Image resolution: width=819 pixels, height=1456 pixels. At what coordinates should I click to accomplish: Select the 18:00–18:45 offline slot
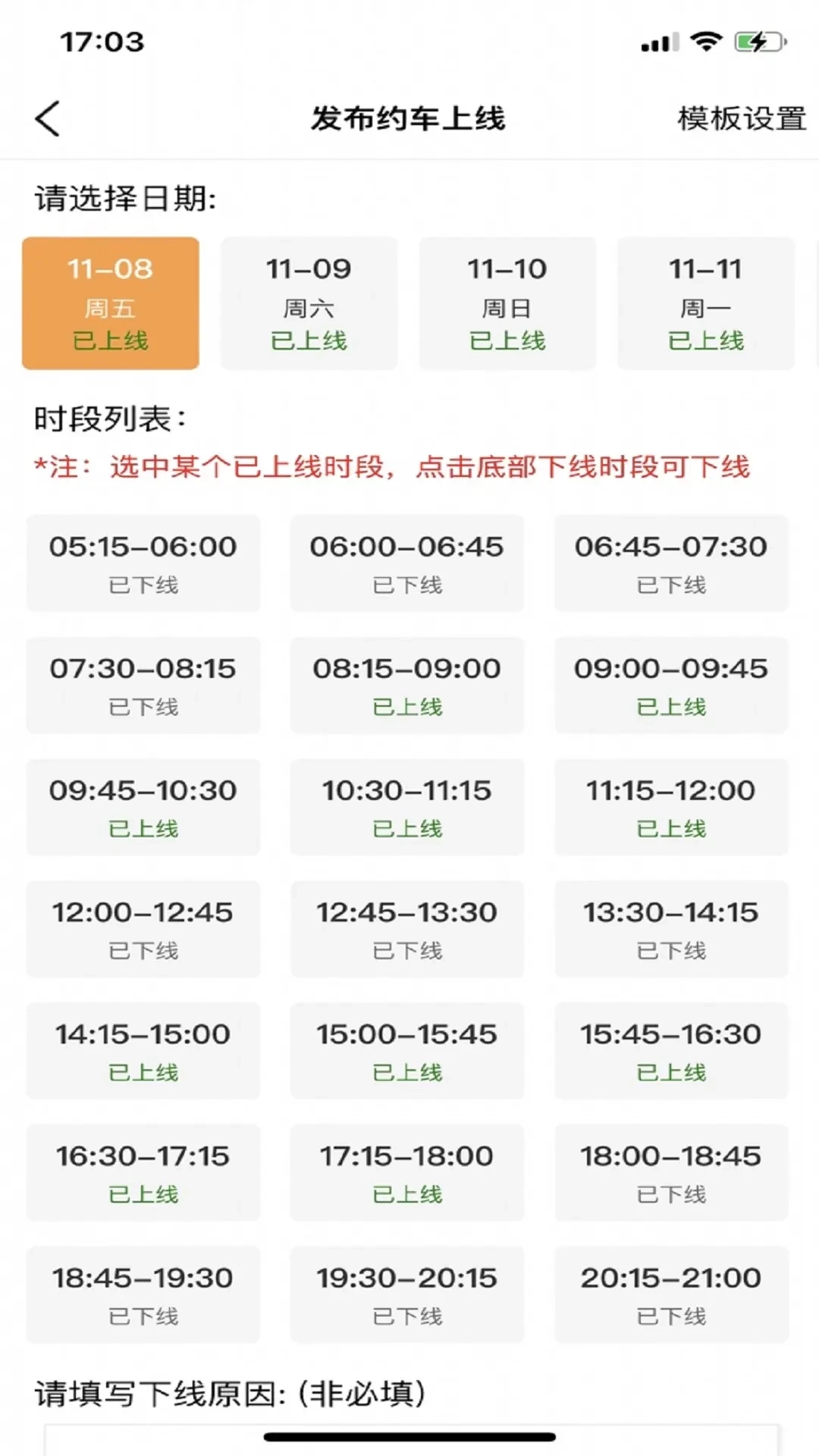point(670,1173)
